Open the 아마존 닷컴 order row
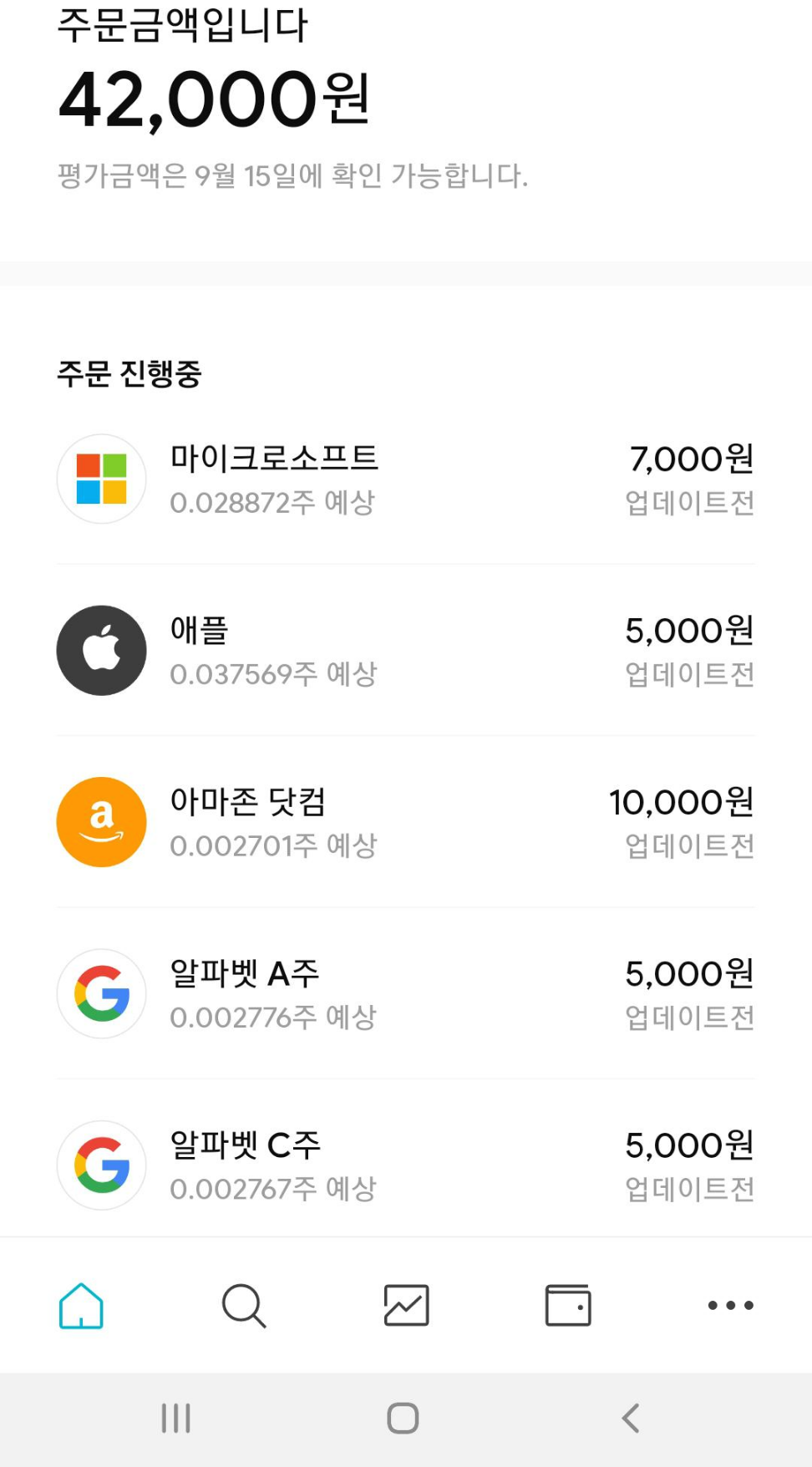812x1467 pixels. pyautogui.click(x=406, y=822)
